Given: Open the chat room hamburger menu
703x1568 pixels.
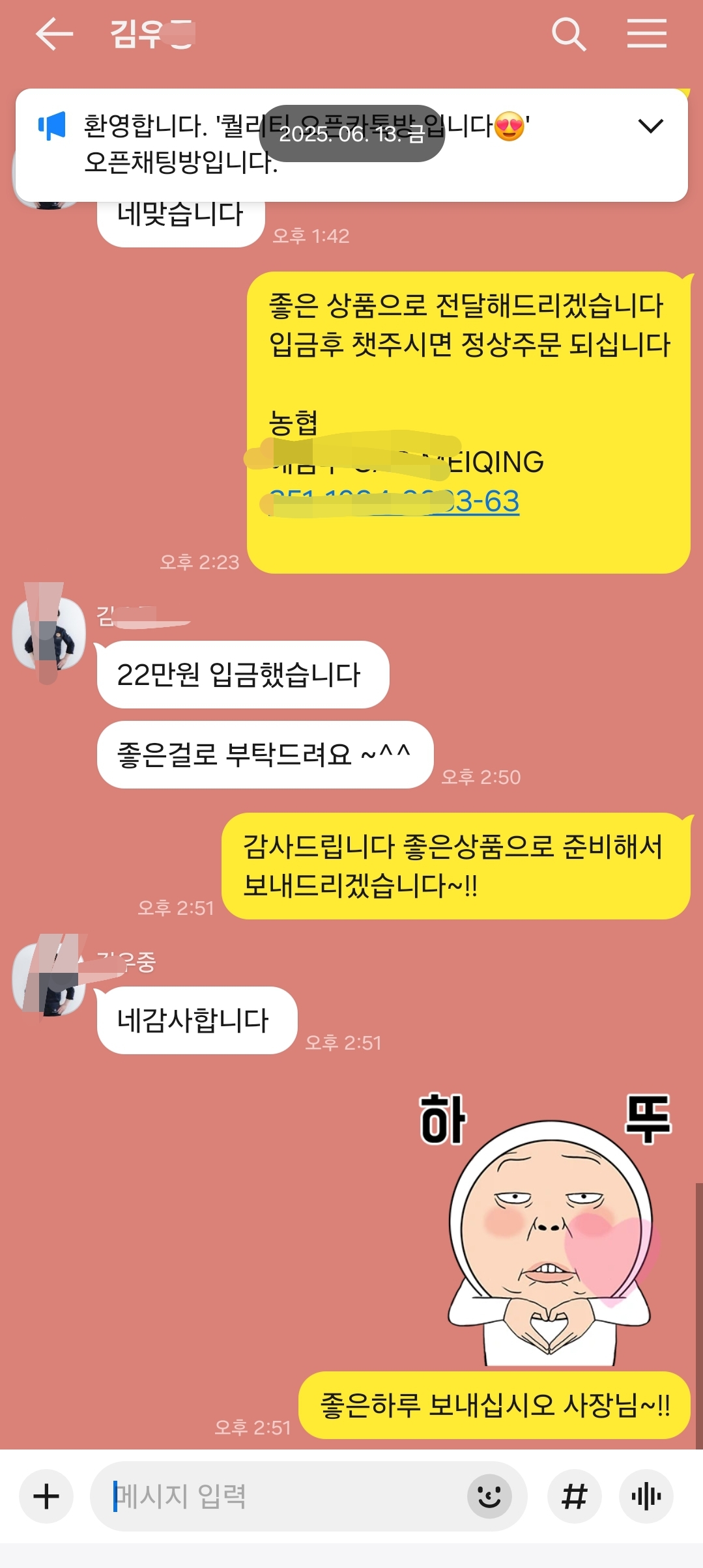Looking at the screenshot, I should tap(646, 34).
